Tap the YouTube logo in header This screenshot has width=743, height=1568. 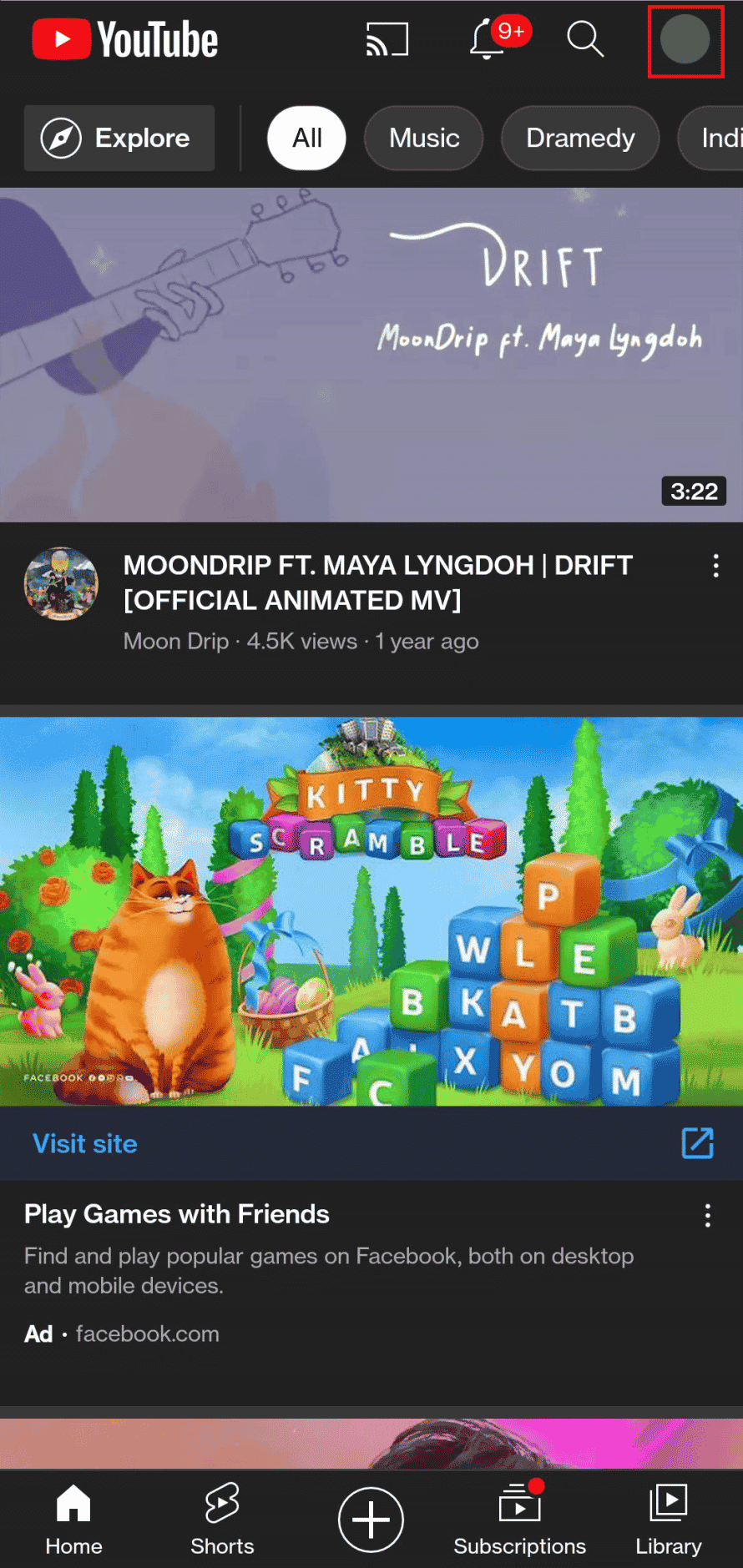pos(125,40)
